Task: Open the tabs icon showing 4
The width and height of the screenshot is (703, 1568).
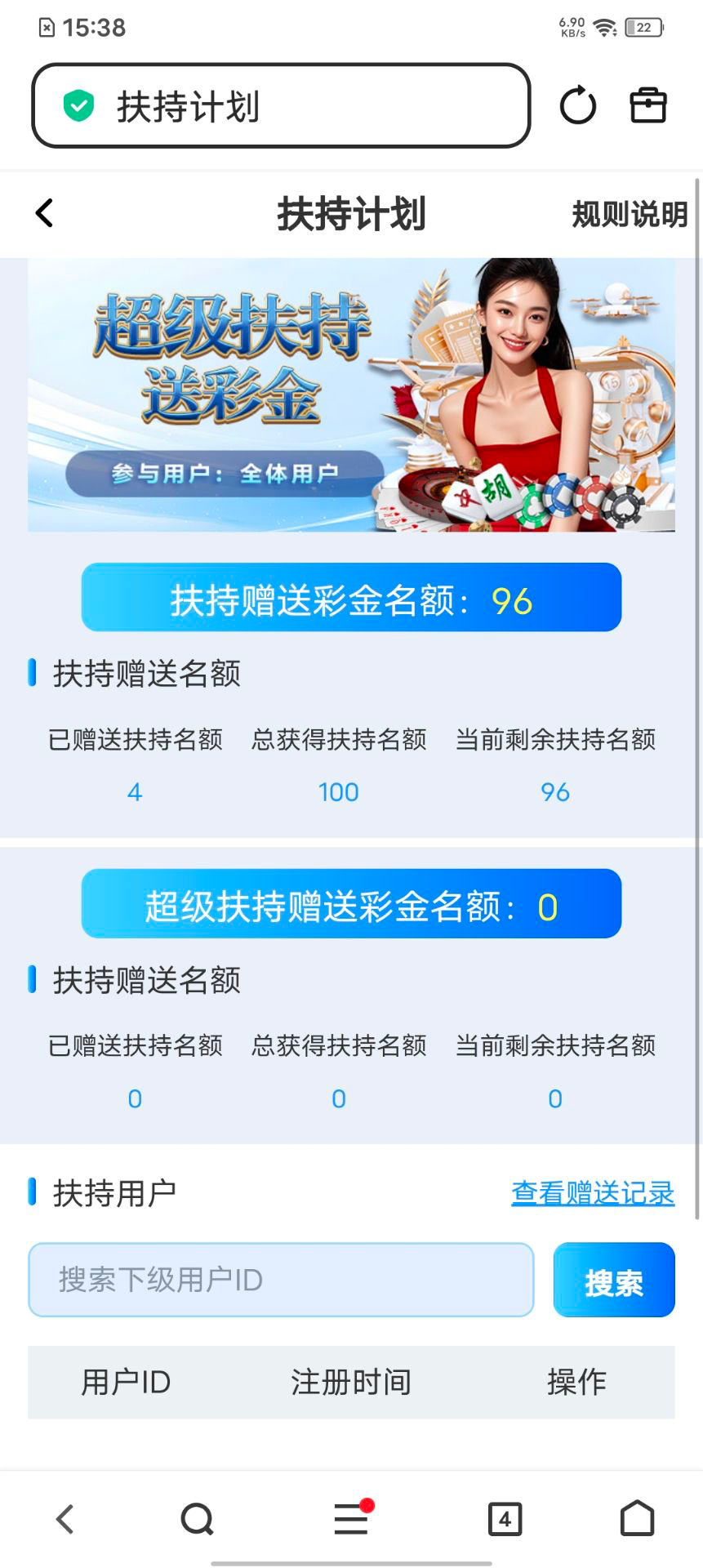Action: (504, 1519)
